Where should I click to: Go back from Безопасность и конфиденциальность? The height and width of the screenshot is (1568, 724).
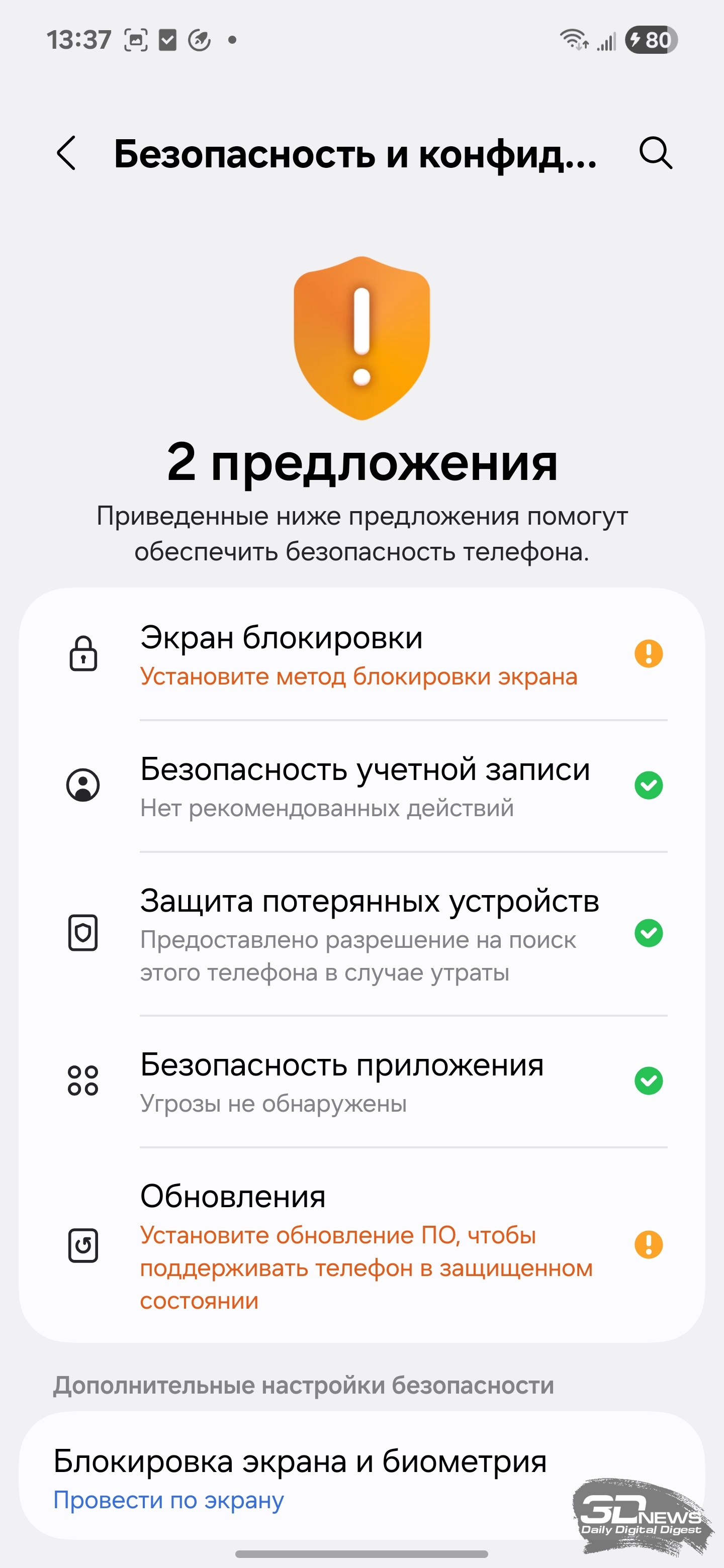click(66, 153)
